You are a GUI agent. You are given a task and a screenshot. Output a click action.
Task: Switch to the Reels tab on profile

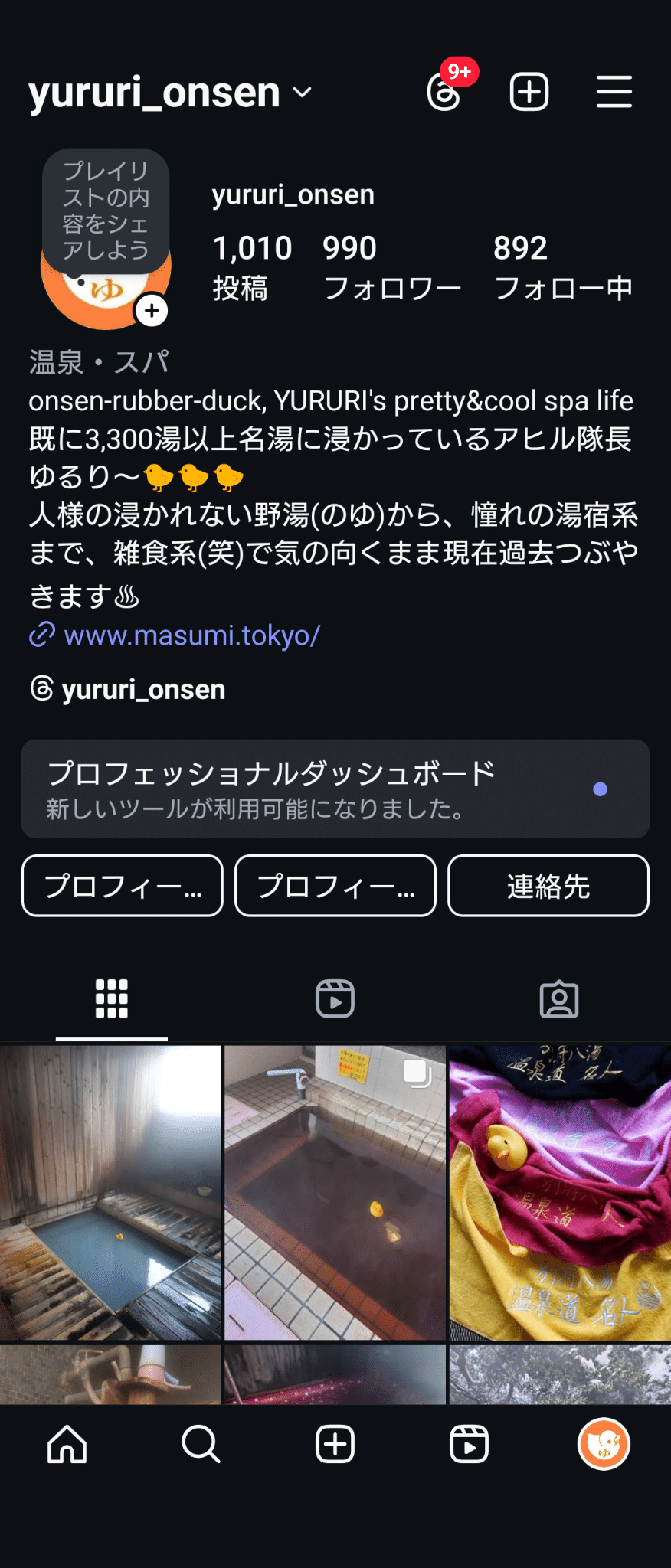(x=335, y=998)
